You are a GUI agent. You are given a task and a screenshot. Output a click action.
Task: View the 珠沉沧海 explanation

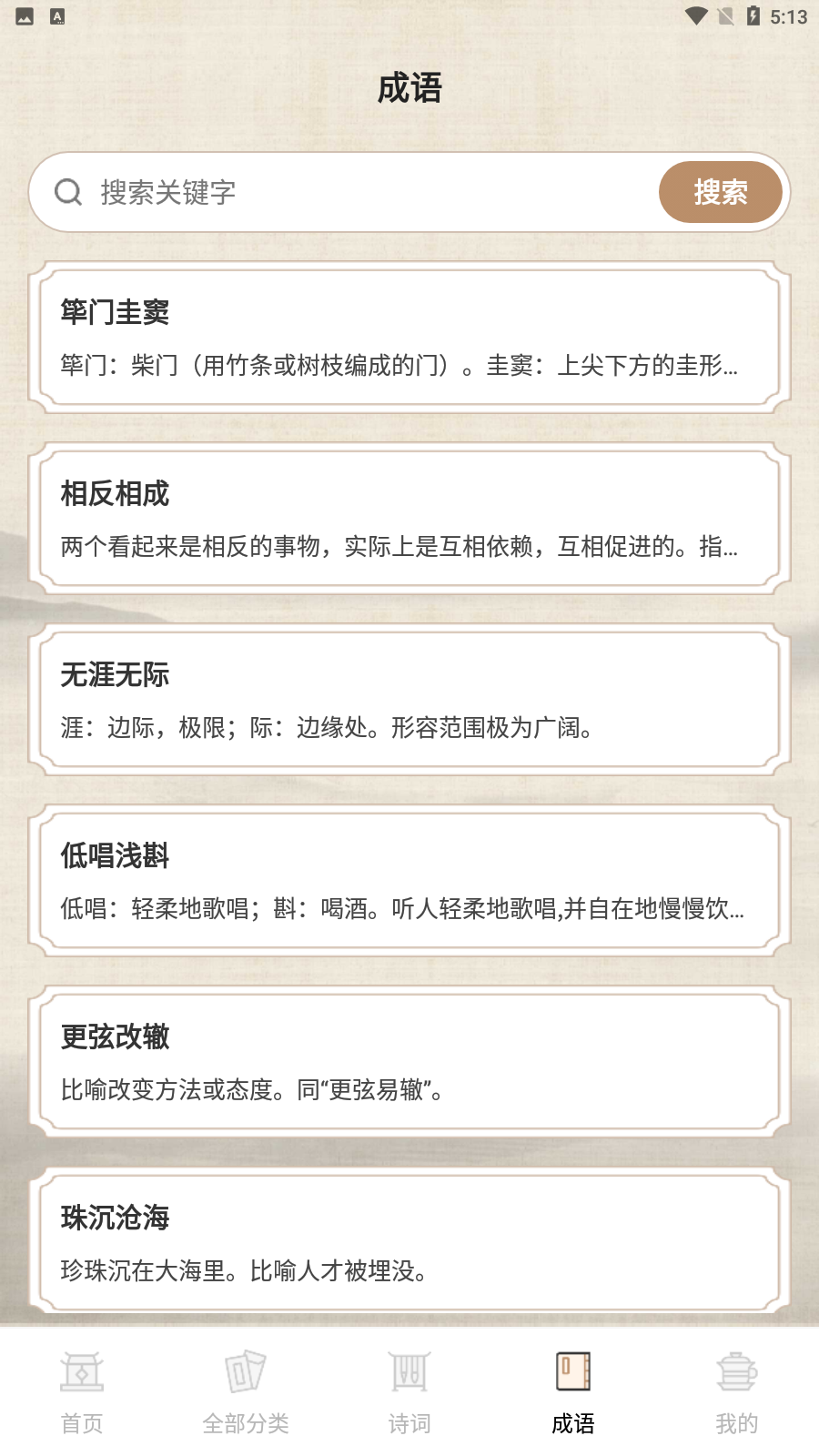pyautogui.click(x=409, y=1241)
